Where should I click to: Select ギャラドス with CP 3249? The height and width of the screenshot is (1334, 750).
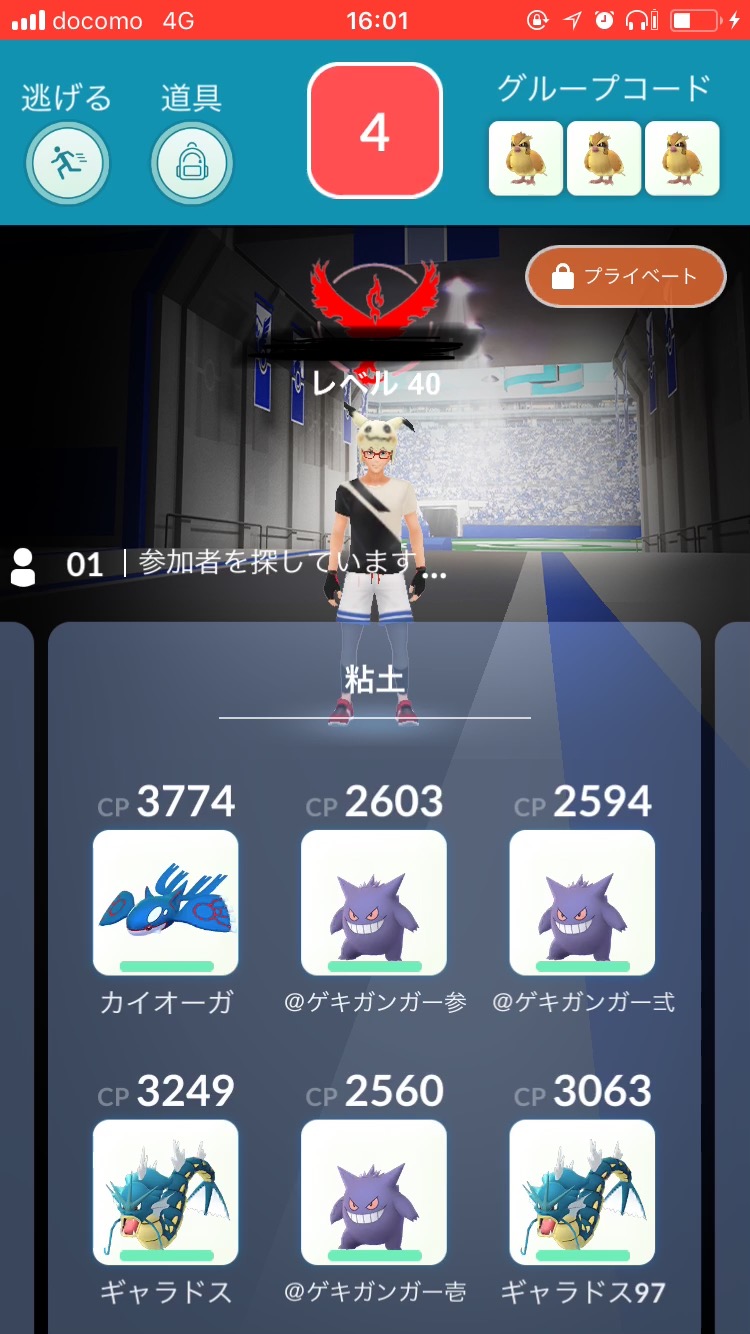click(165, 1192)
